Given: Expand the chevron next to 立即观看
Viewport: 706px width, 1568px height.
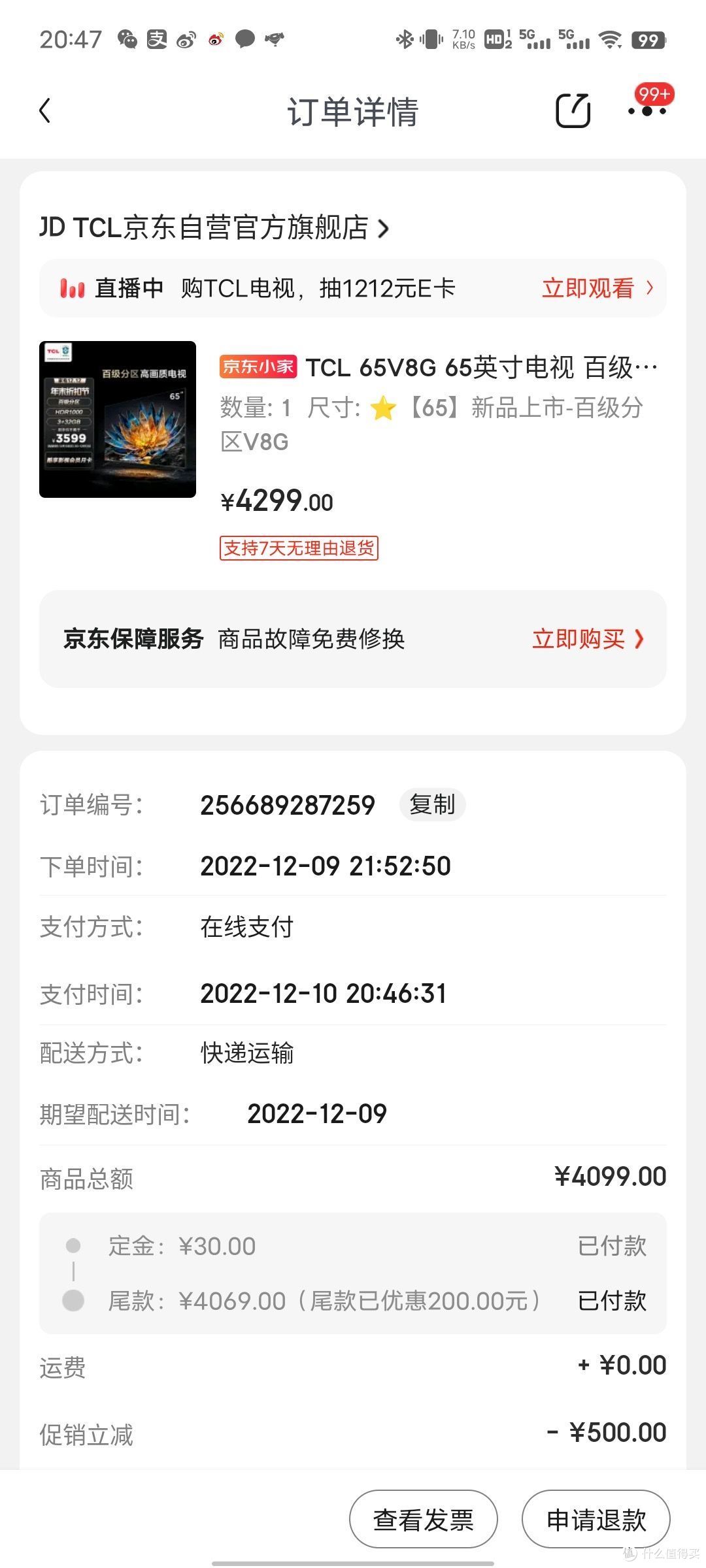Looking at the screenshot, I should [x=649, y=287].
